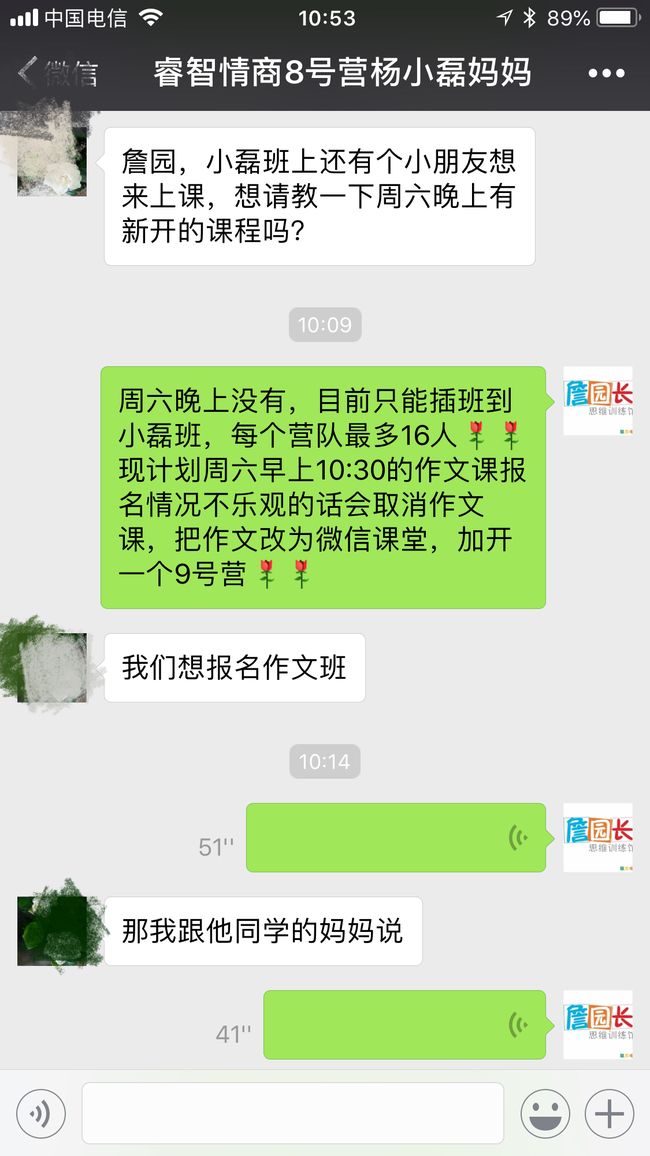The image size is (650, 1156).
Task: Go back to the 微信 chat list
Action: click(x=57, y=74)
